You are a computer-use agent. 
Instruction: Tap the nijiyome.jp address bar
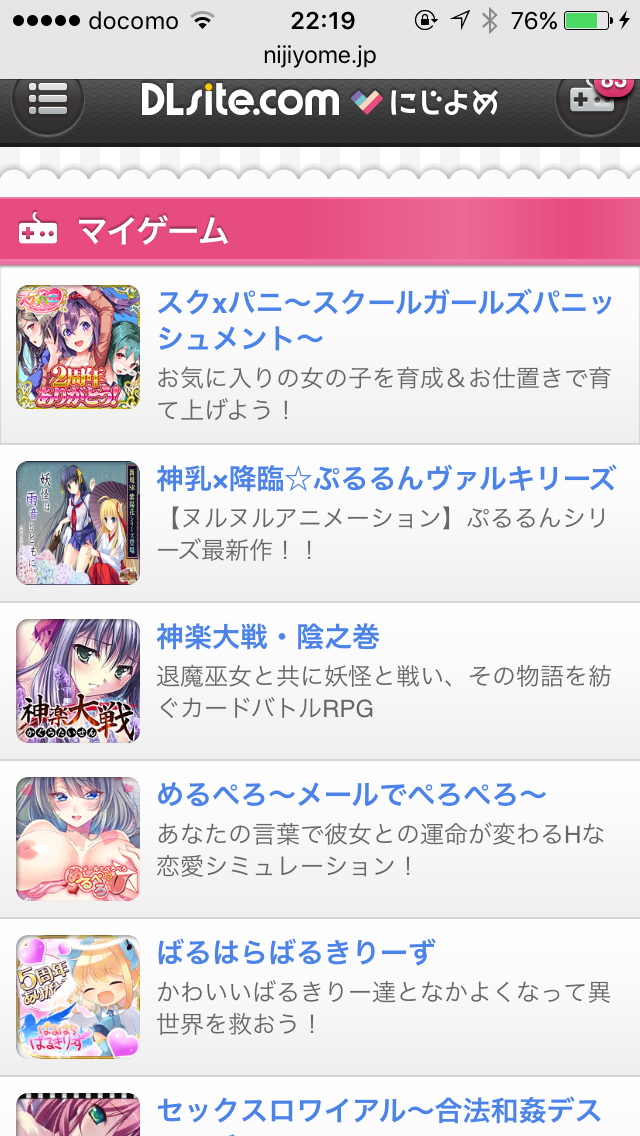(x=320, y=56)
